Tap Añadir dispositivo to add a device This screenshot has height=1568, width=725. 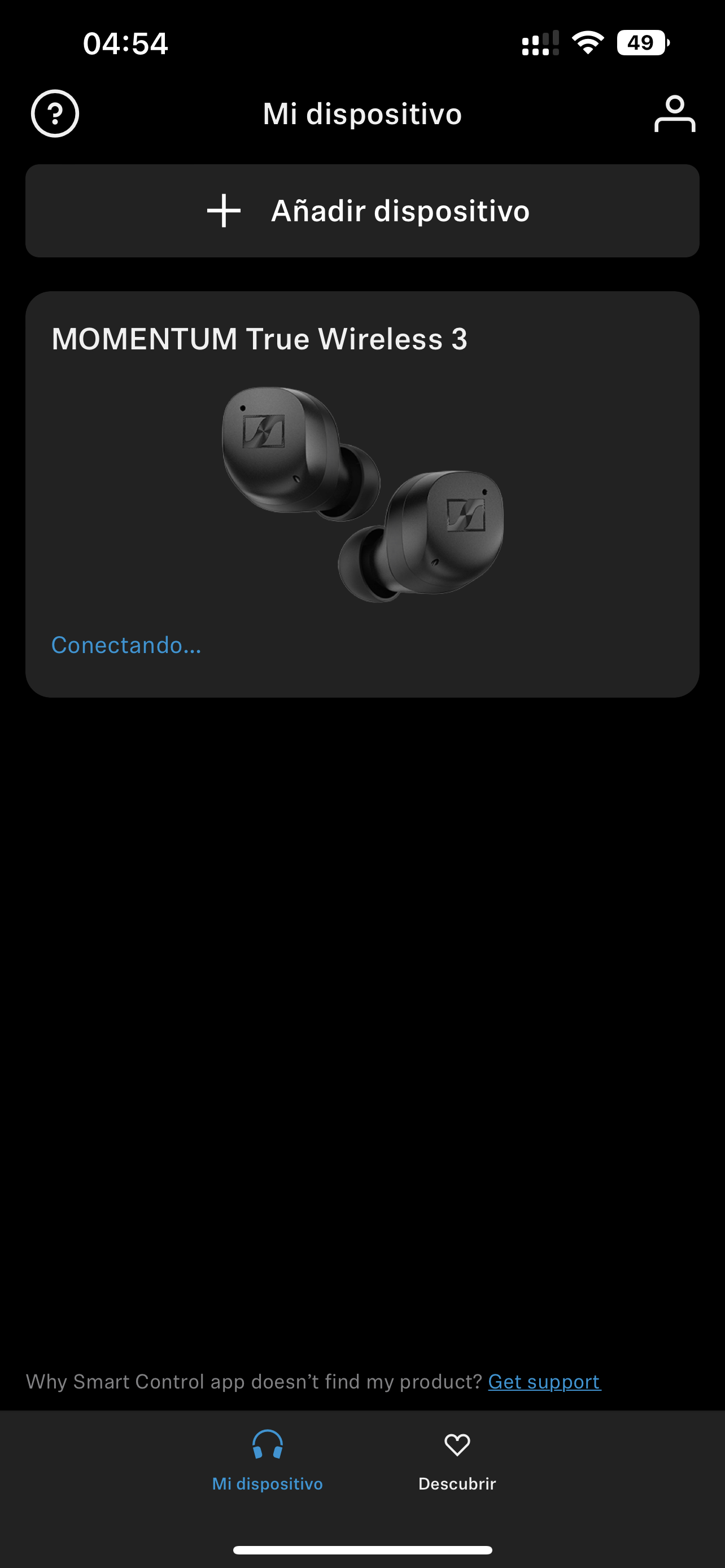point(362,211)
